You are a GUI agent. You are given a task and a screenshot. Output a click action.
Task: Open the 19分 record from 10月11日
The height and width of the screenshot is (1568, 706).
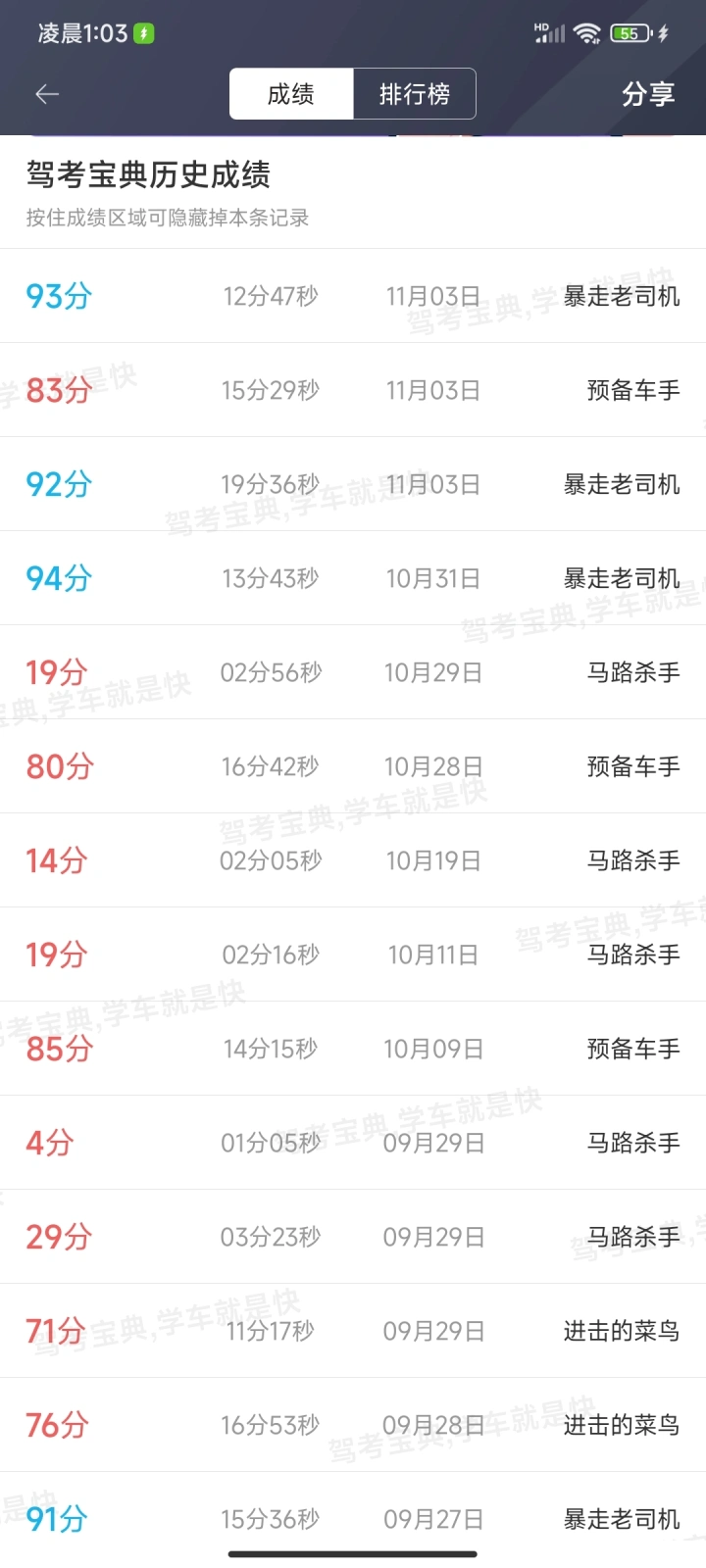(353, 955)
